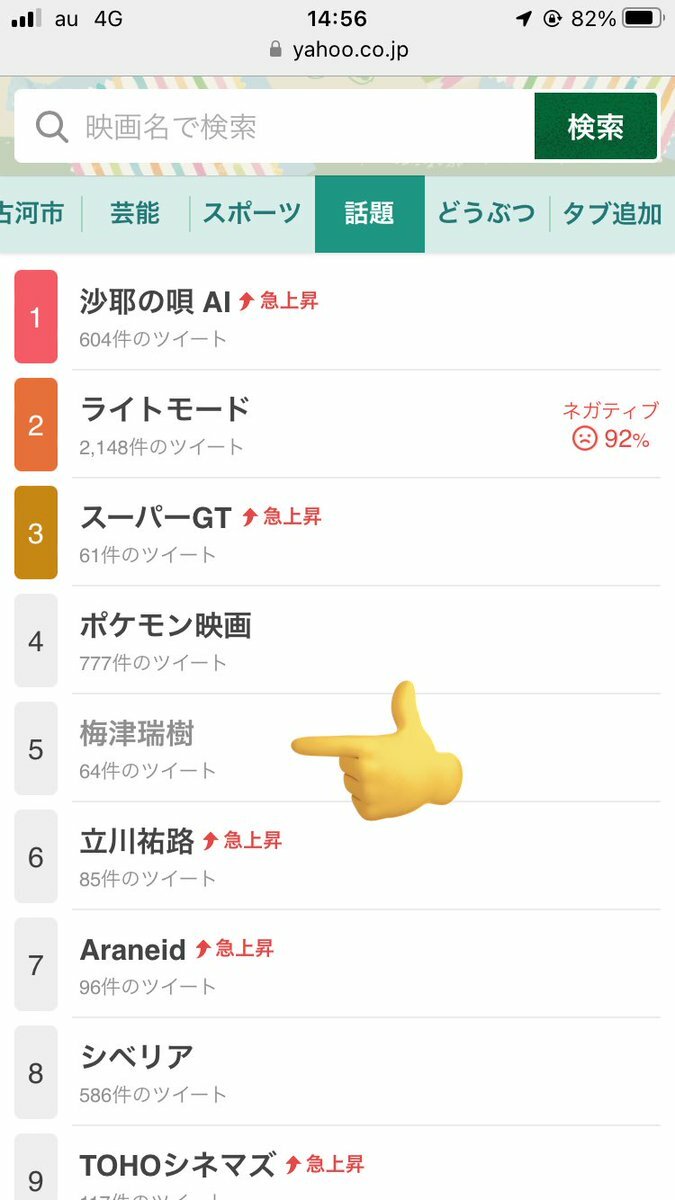Viewport: 675px width, 1200px height.
Task: Open the 立川祐路 trending row
Action: (337, 856)
